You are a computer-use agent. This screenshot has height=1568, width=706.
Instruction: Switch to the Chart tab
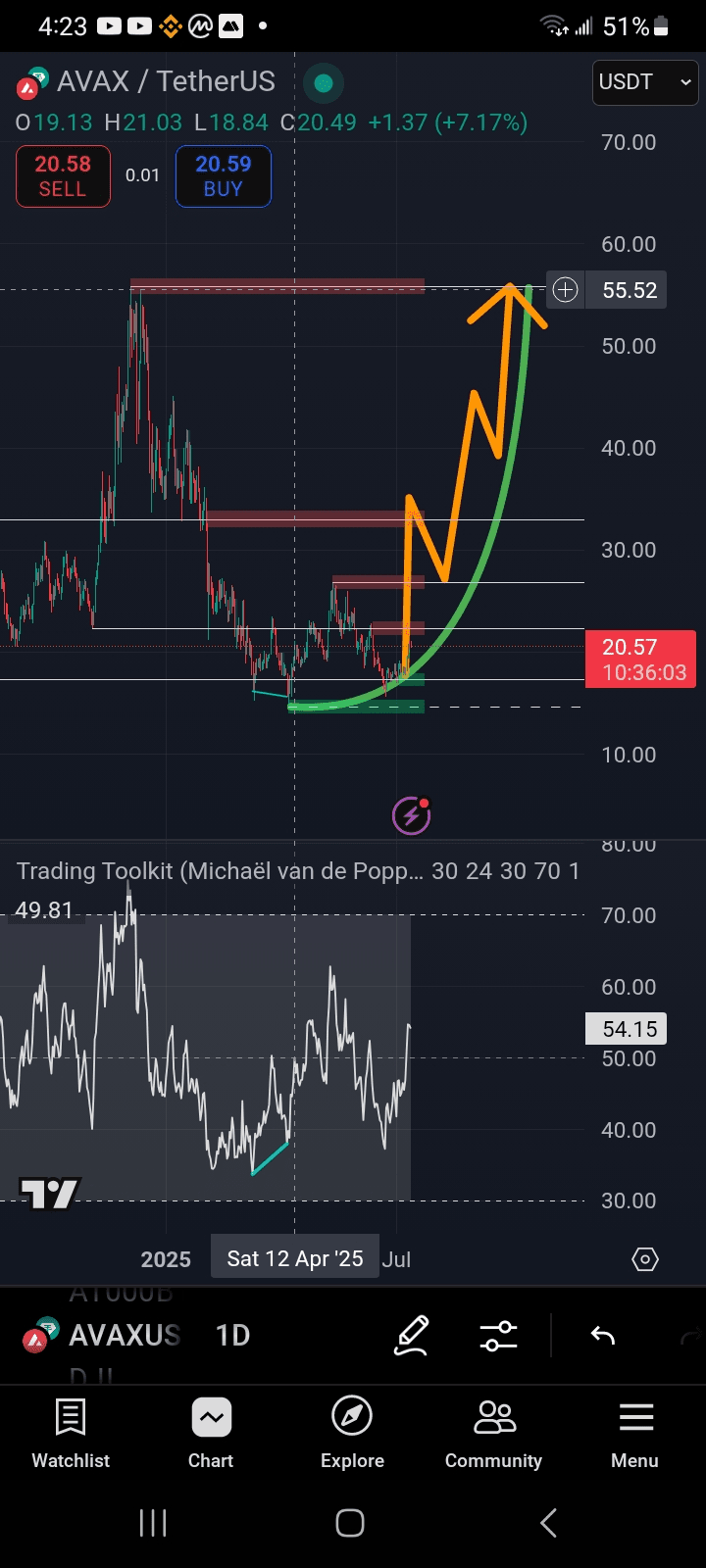[x=211, y=1433]
